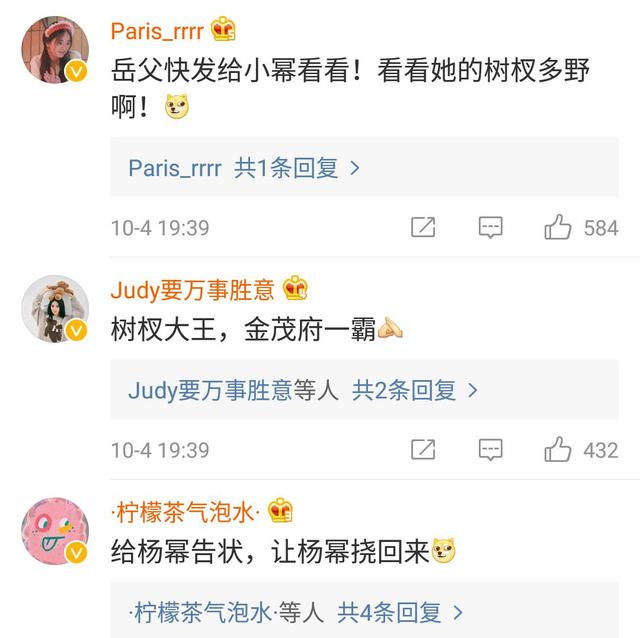This screenshot has height=638, width=640.
Task: Repost Judy要万事胜意's comment
Action: 423,449
